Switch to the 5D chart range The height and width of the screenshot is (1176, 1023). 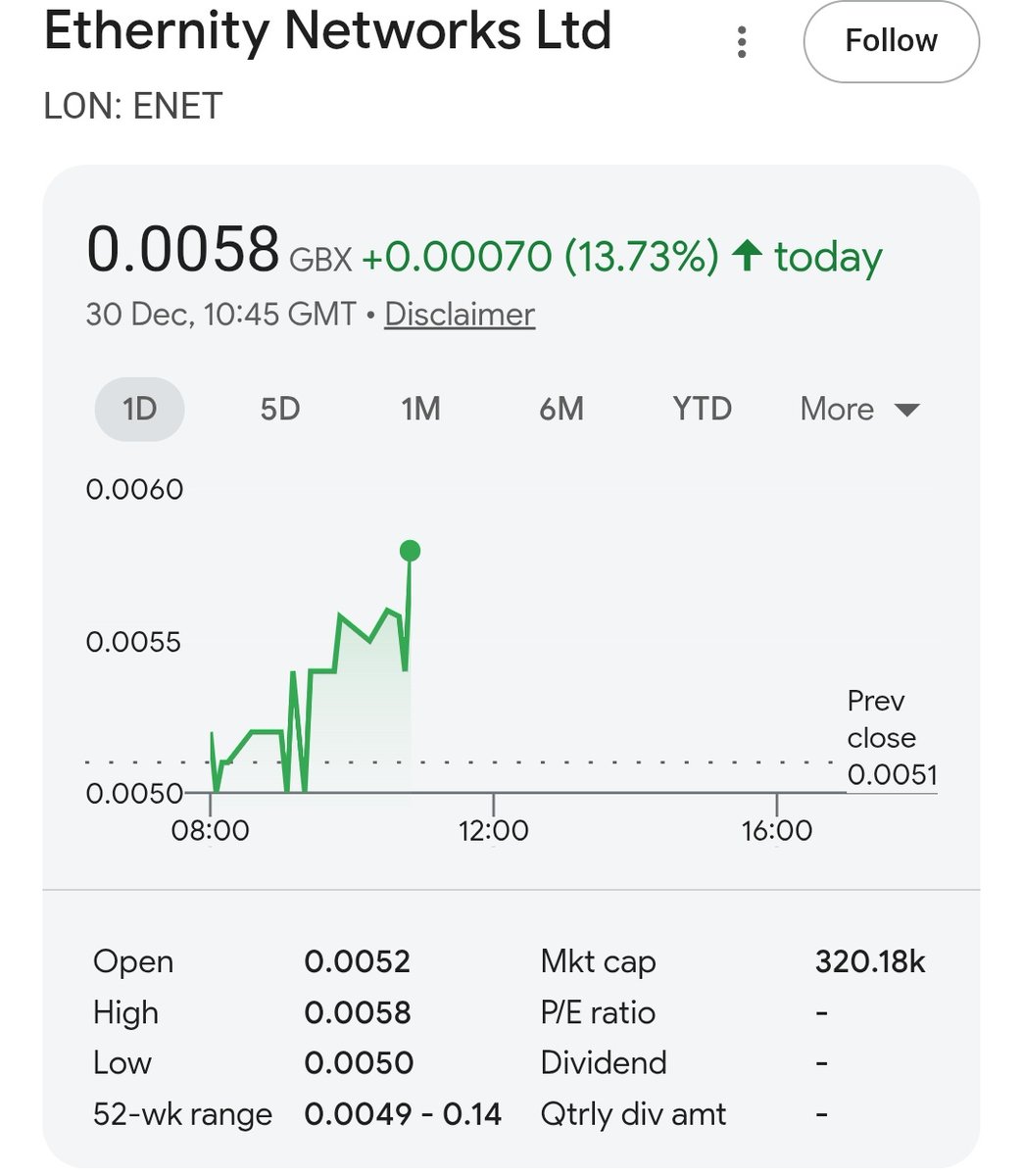point(279,409)
